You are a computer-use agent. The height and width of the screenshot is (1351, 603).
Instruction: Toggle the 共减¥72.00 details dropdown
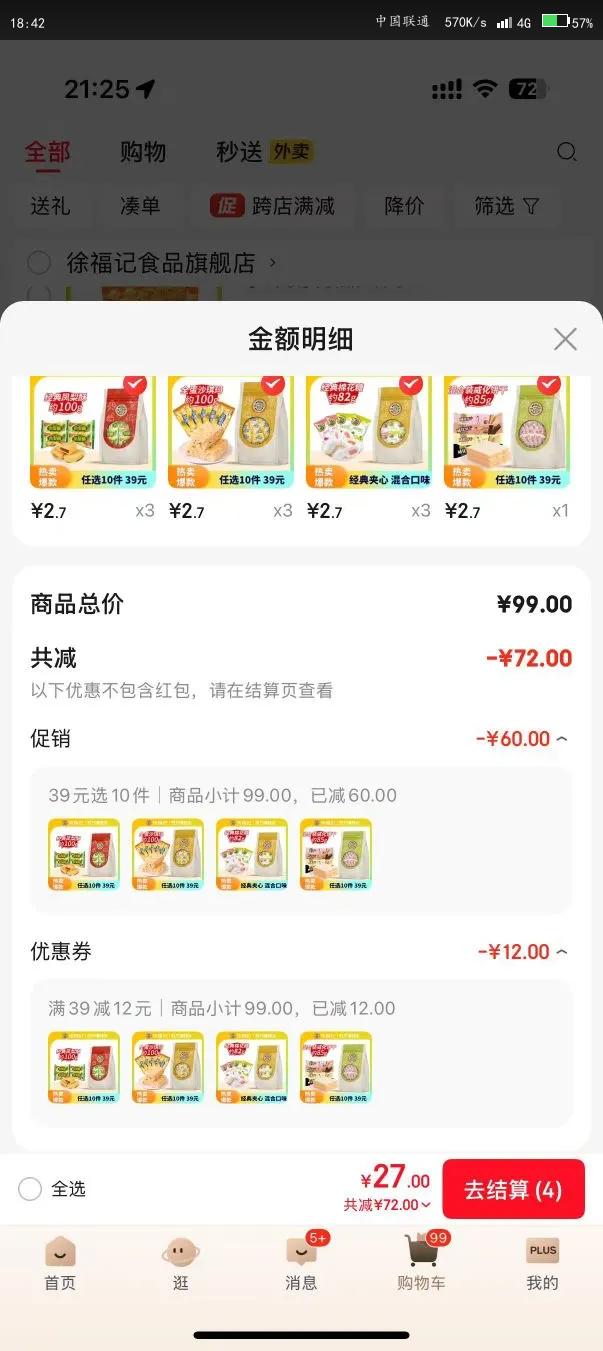(x=388, y=1205)
